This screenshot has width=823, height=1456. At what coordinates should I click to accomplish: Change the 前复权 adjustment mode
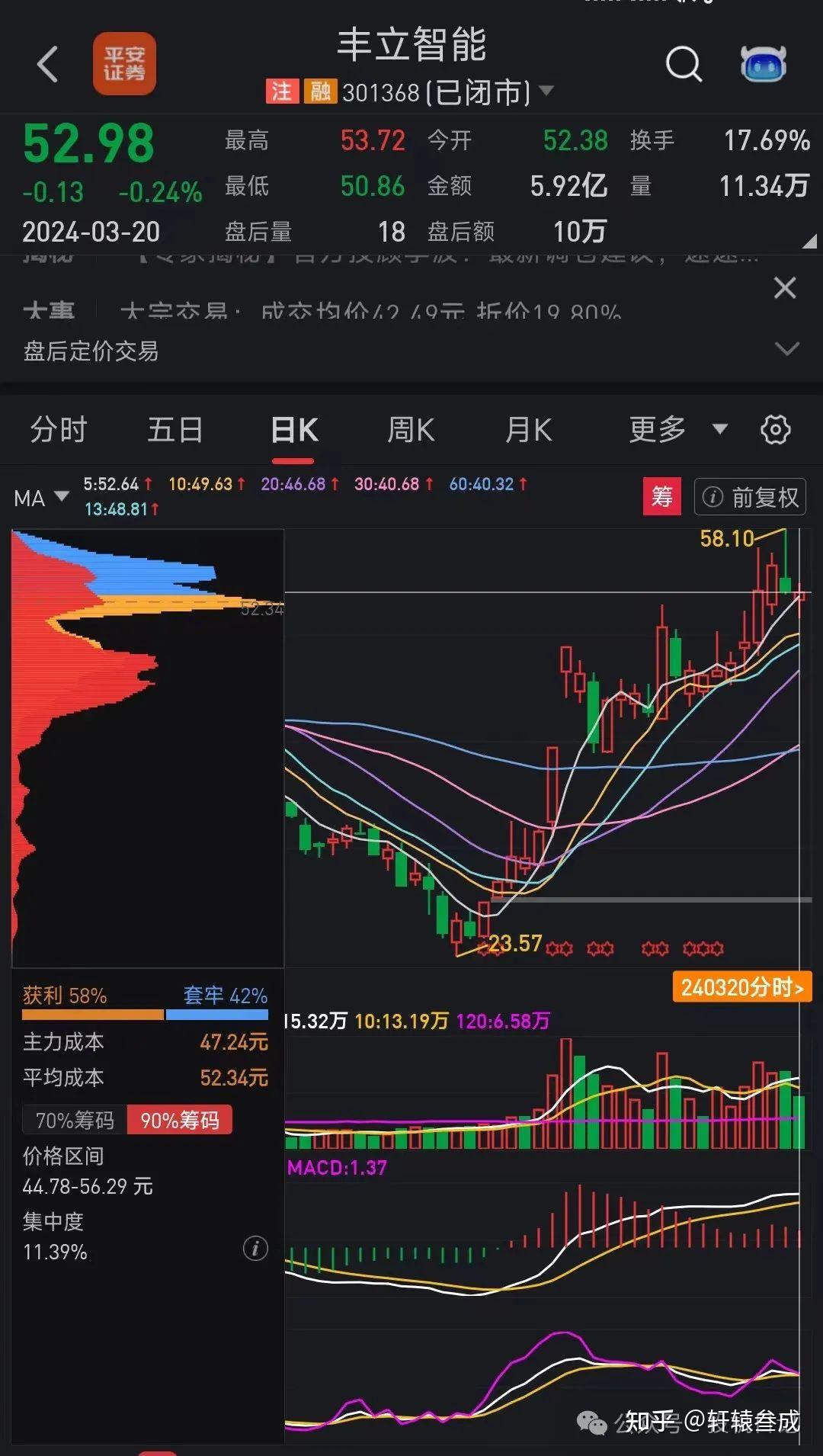pos(750,497)
